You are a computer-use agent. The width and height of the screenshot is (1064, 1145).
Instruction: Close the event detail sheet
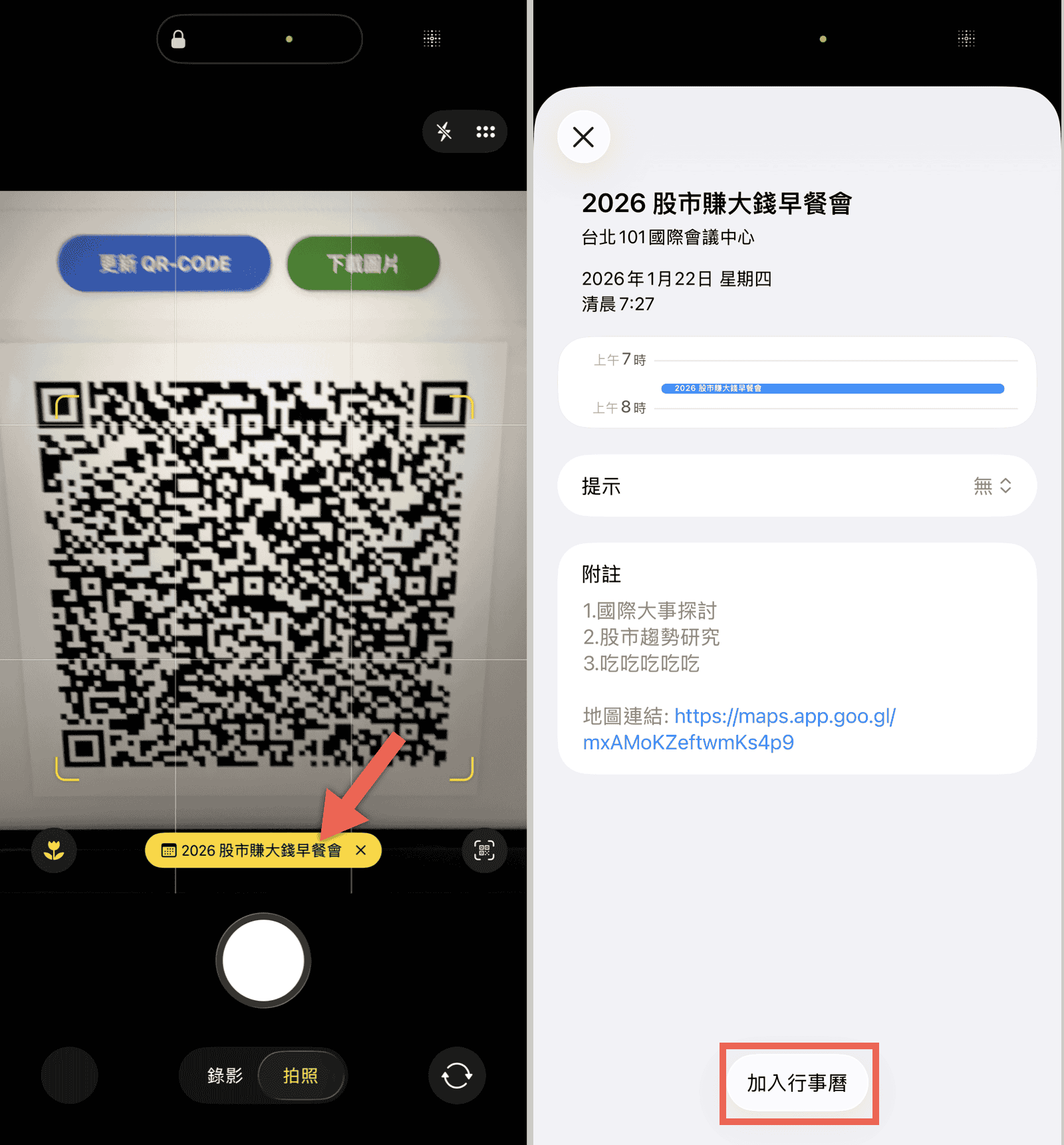pyautogui.click(x=583, y=137)
